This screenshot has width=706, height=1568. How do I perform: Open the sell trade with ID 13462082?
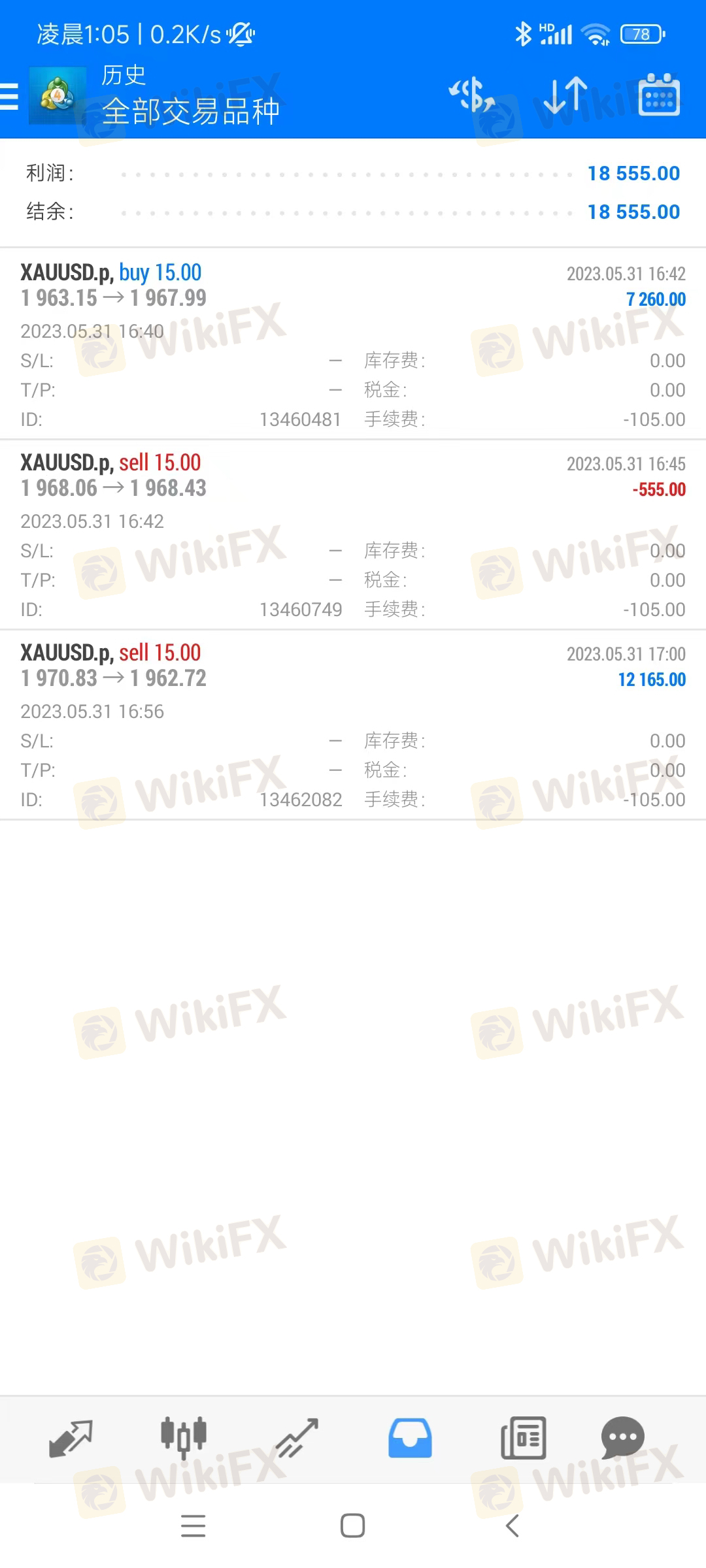point(353,725)
